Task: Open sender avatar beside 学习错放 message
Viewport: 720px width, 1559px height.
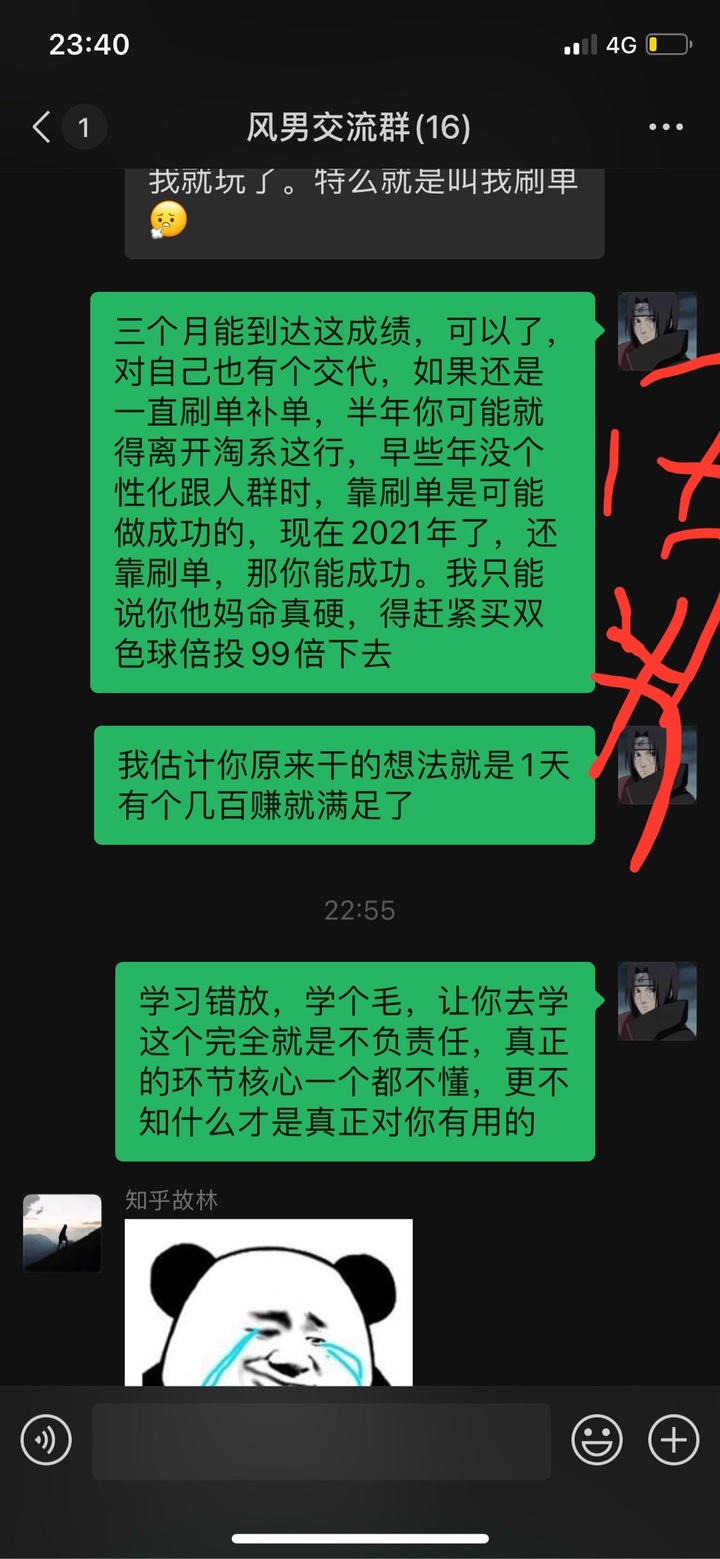Action: coord(657,1002)
